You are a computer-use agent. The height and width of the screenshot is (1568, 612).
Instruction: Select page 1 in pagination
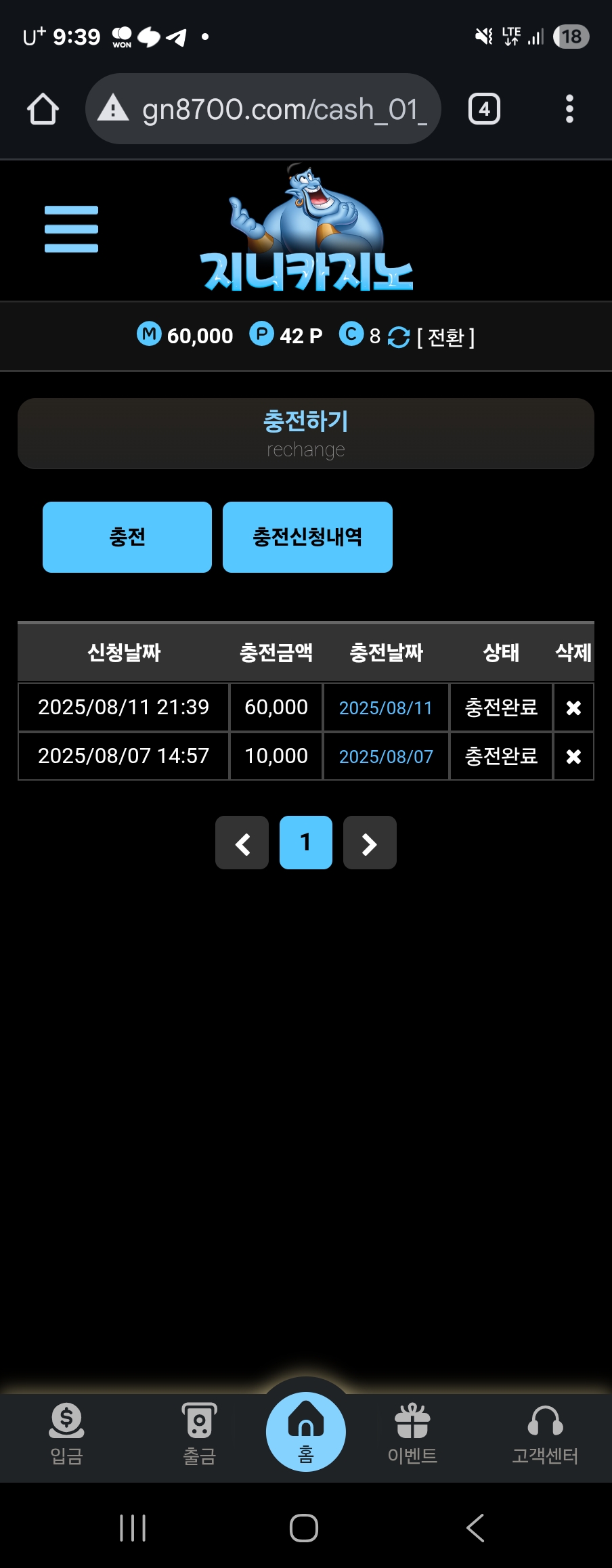pos(306,843)
